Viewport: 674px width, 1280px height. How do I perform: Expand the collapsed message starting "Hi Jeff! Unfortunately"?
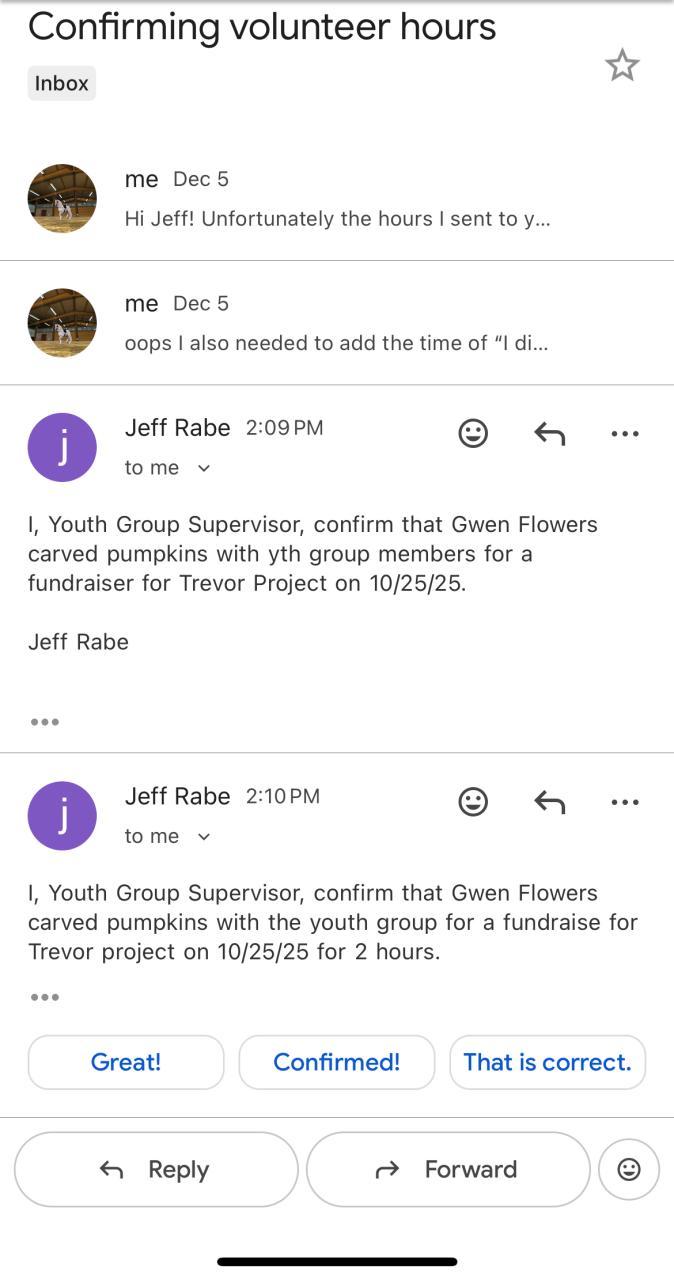(336, 199)
